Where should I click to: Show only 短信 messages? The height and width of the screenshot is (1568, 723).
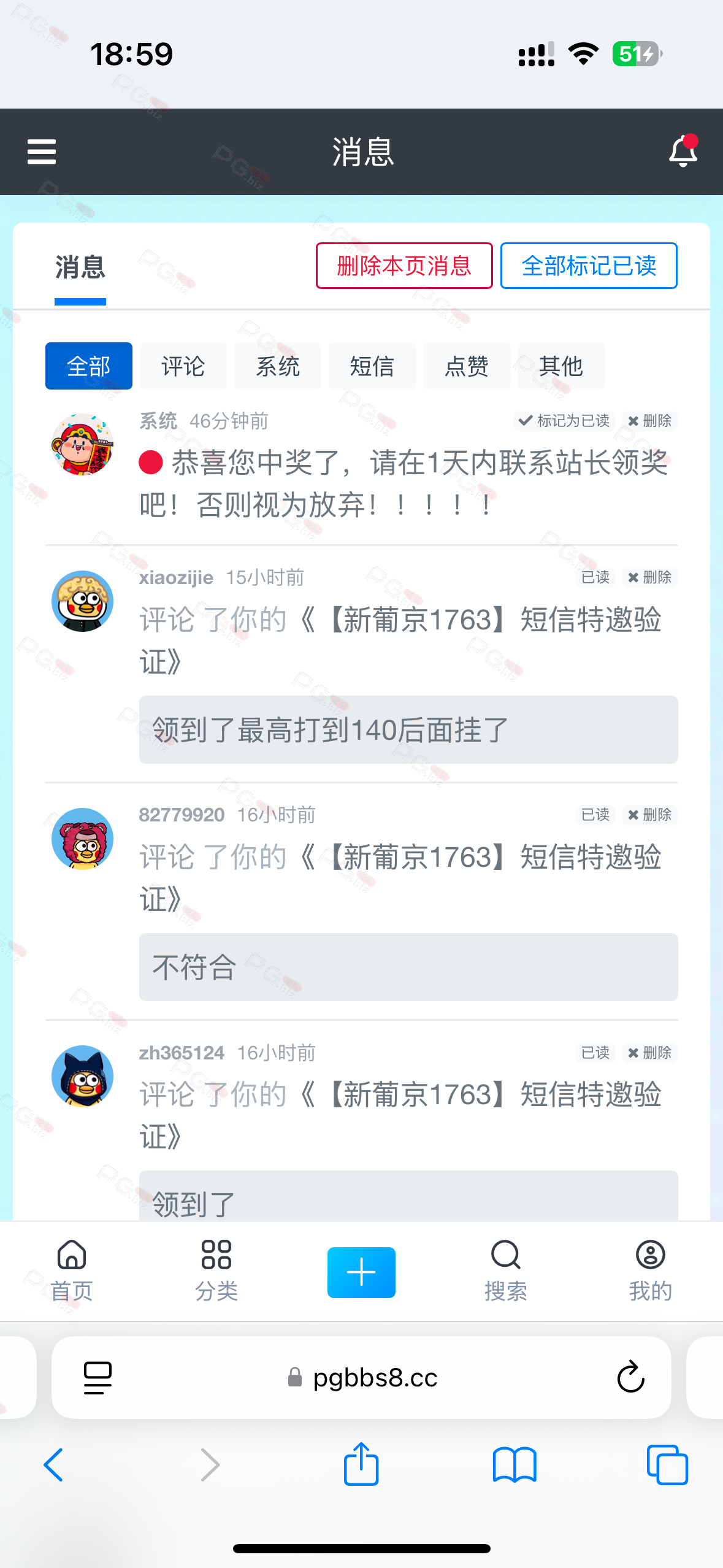[x=372, y=366]
